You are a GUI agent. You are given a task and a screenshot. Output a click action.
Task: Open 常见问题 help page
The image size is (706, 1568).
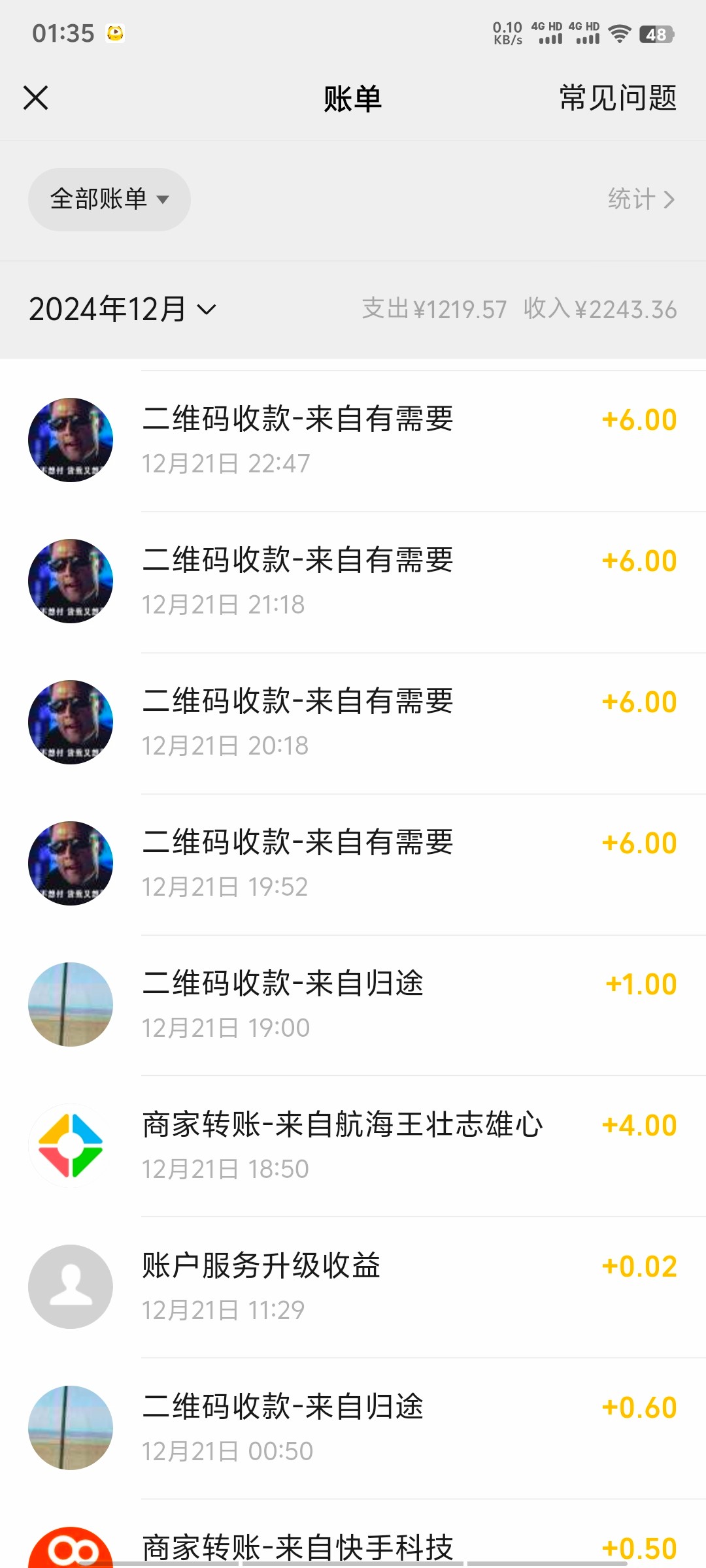[617, 98]
